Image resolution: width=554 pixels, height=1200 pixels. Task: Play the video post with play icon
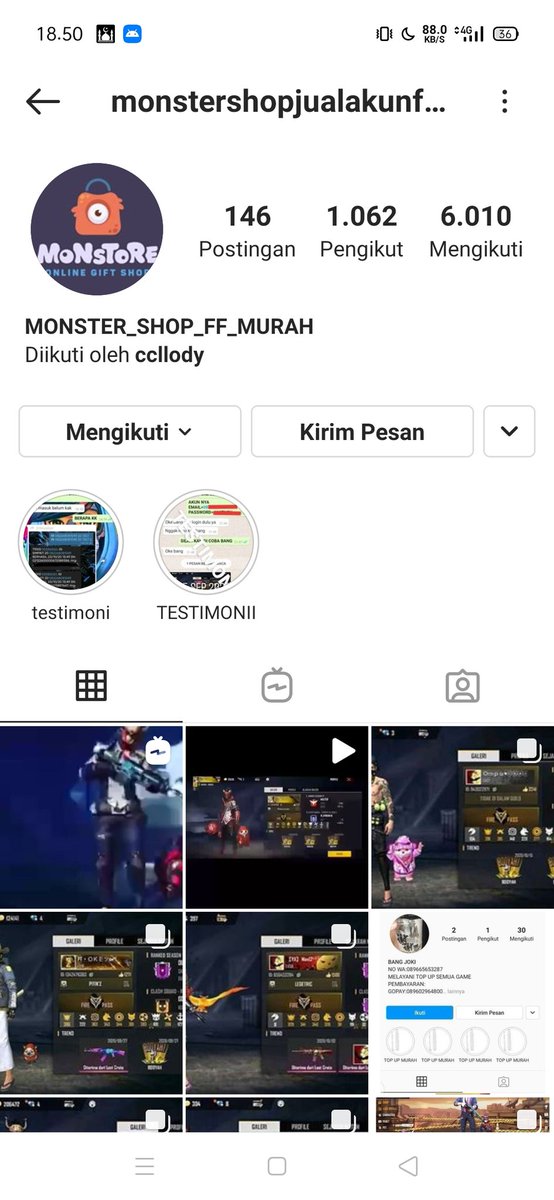point(277,817)
